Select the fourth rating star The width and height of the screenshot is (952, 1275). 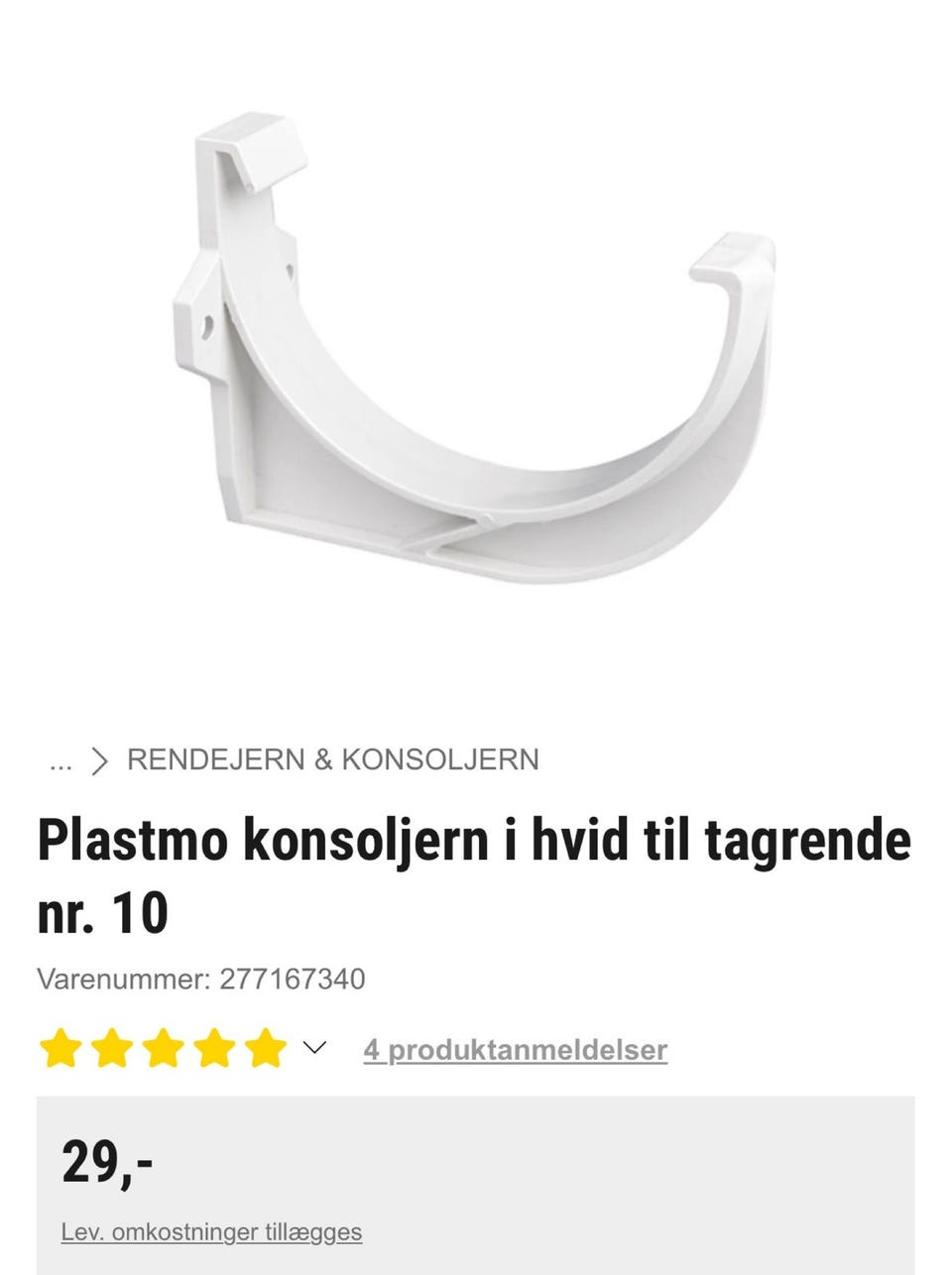tap(213, 1046)
